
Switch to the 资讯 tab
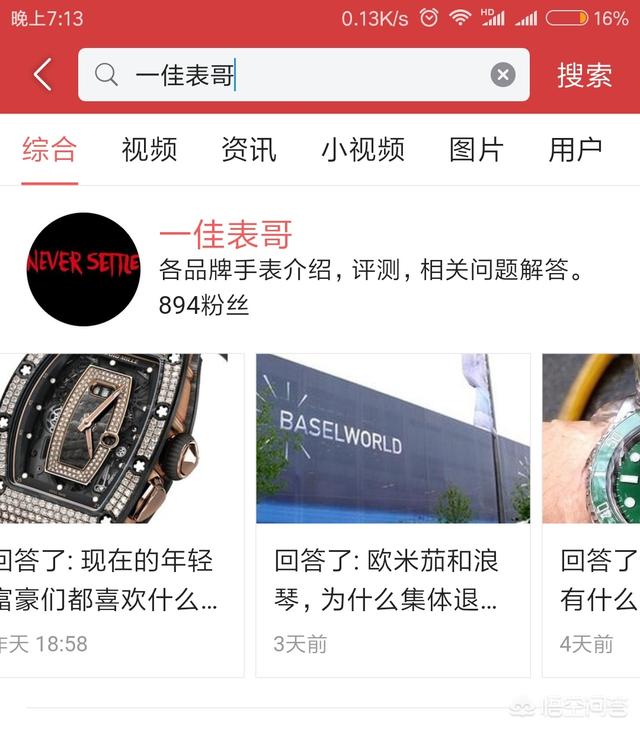248,150
